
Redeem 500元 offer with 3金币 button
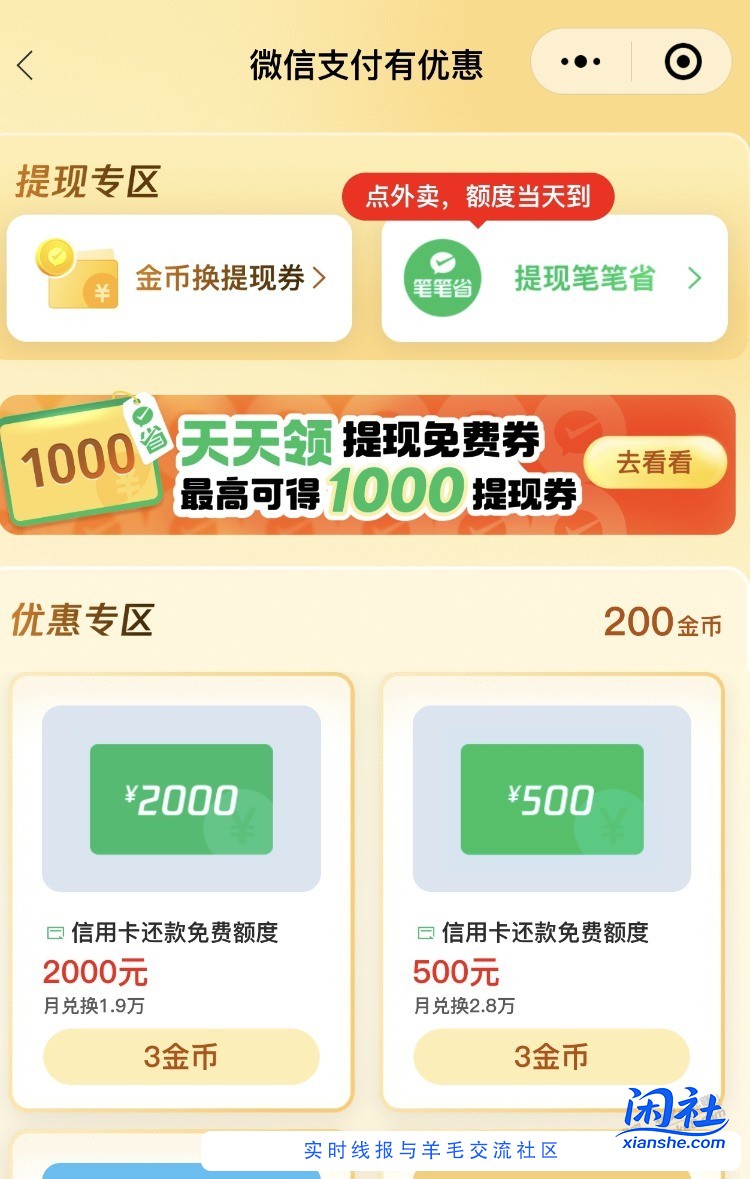pos(551,1056)
